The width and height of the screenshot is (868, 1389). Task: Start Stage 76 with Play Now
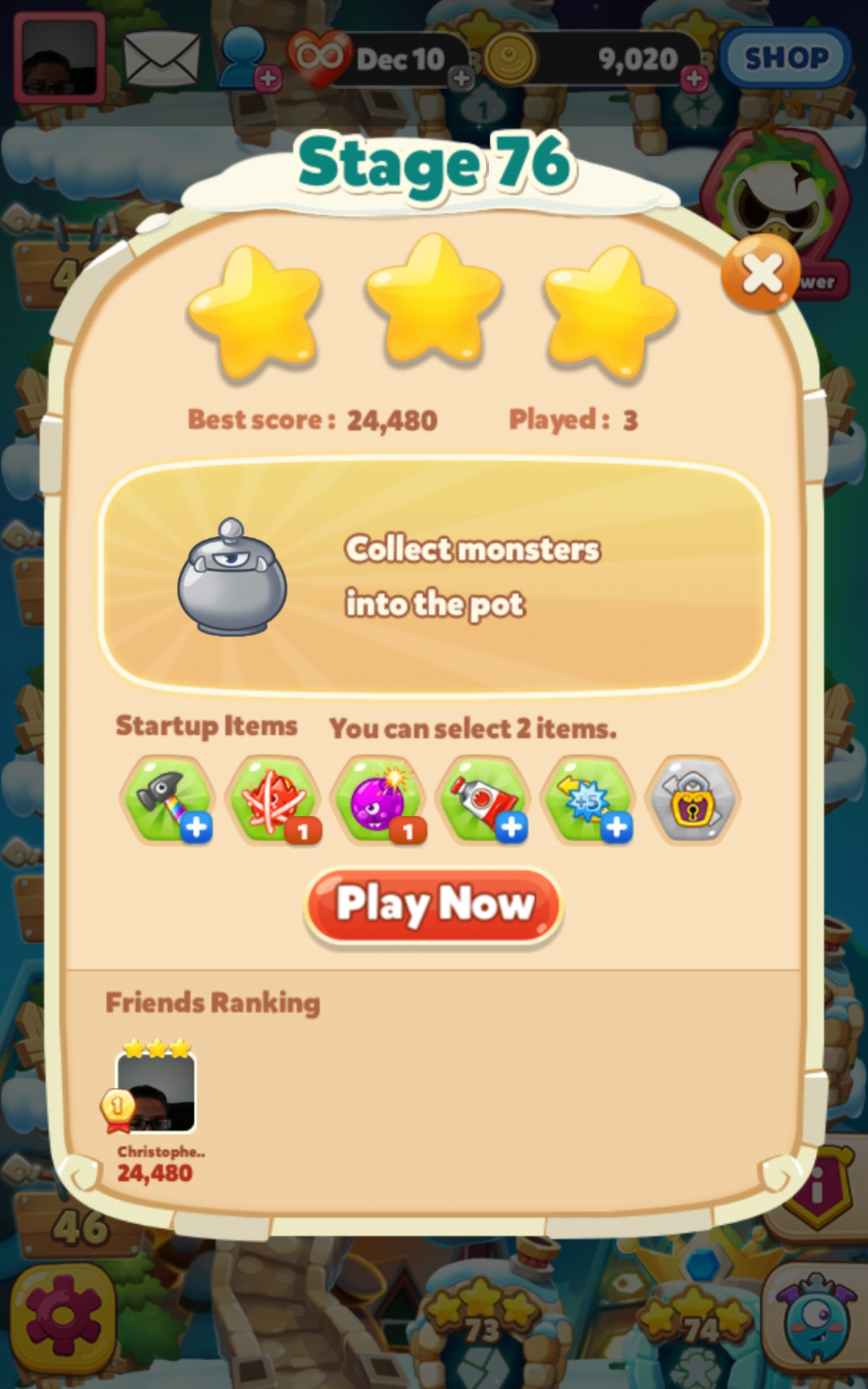[434, 906]
